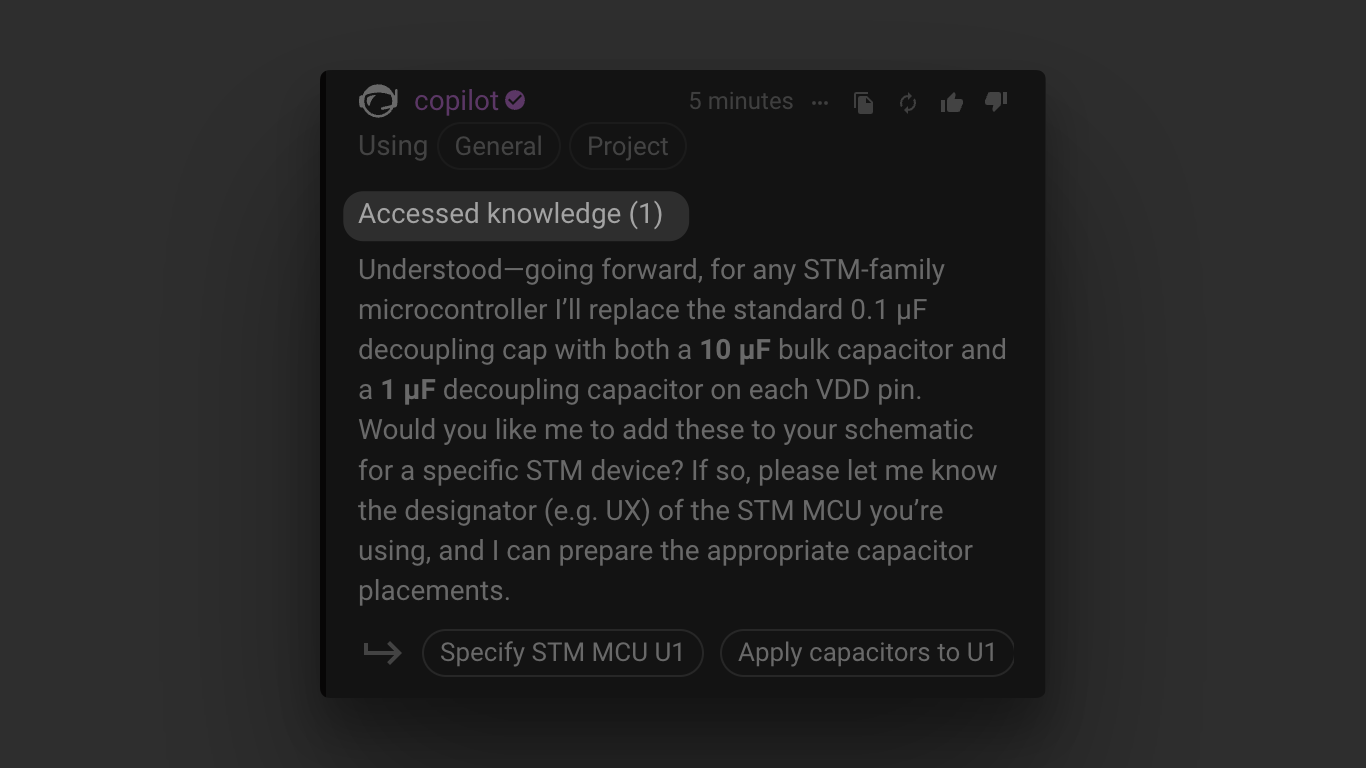
Task: Choose the Apply capacitors to U1 suggestion
Action: tap(866, 653)
